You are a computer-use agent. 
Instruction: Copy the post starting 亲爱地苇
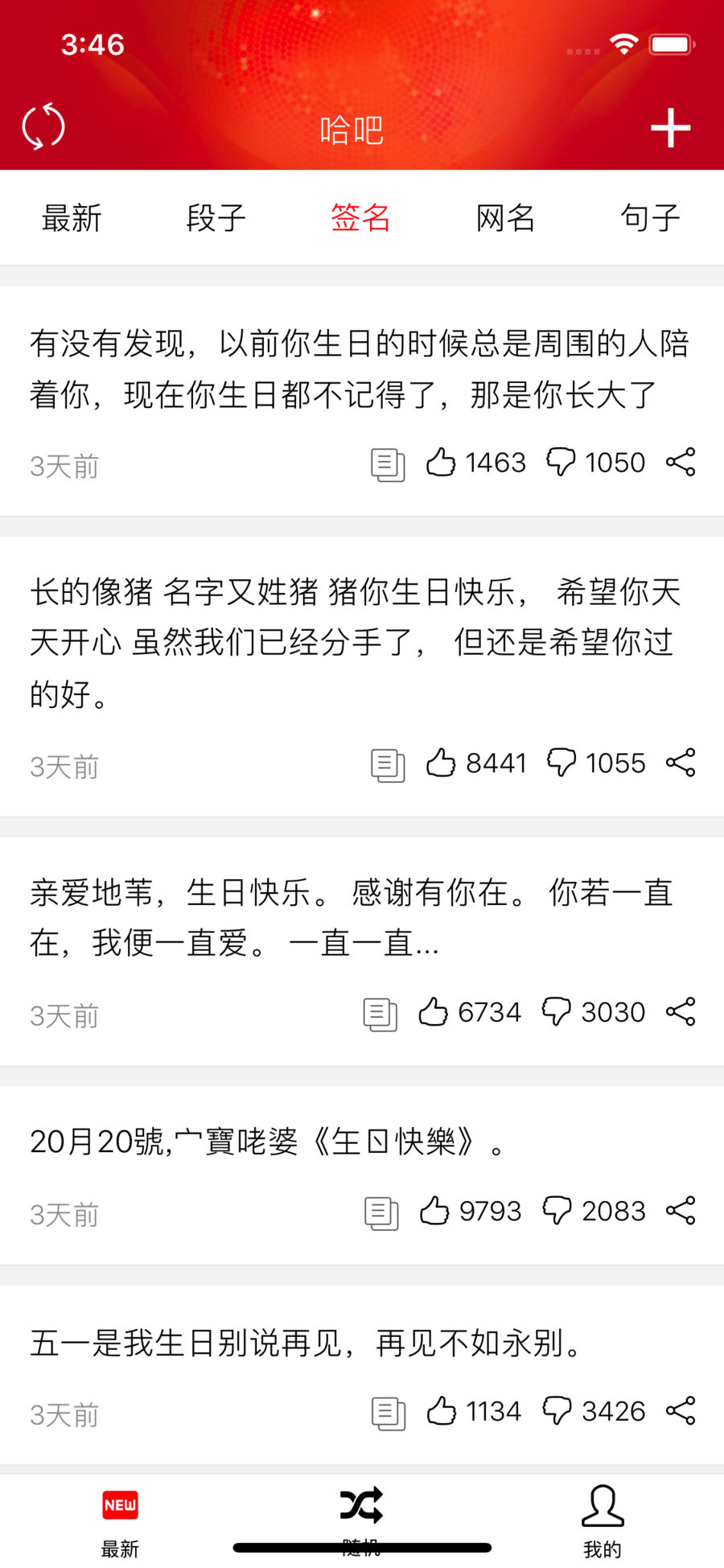coord(381,1014)
